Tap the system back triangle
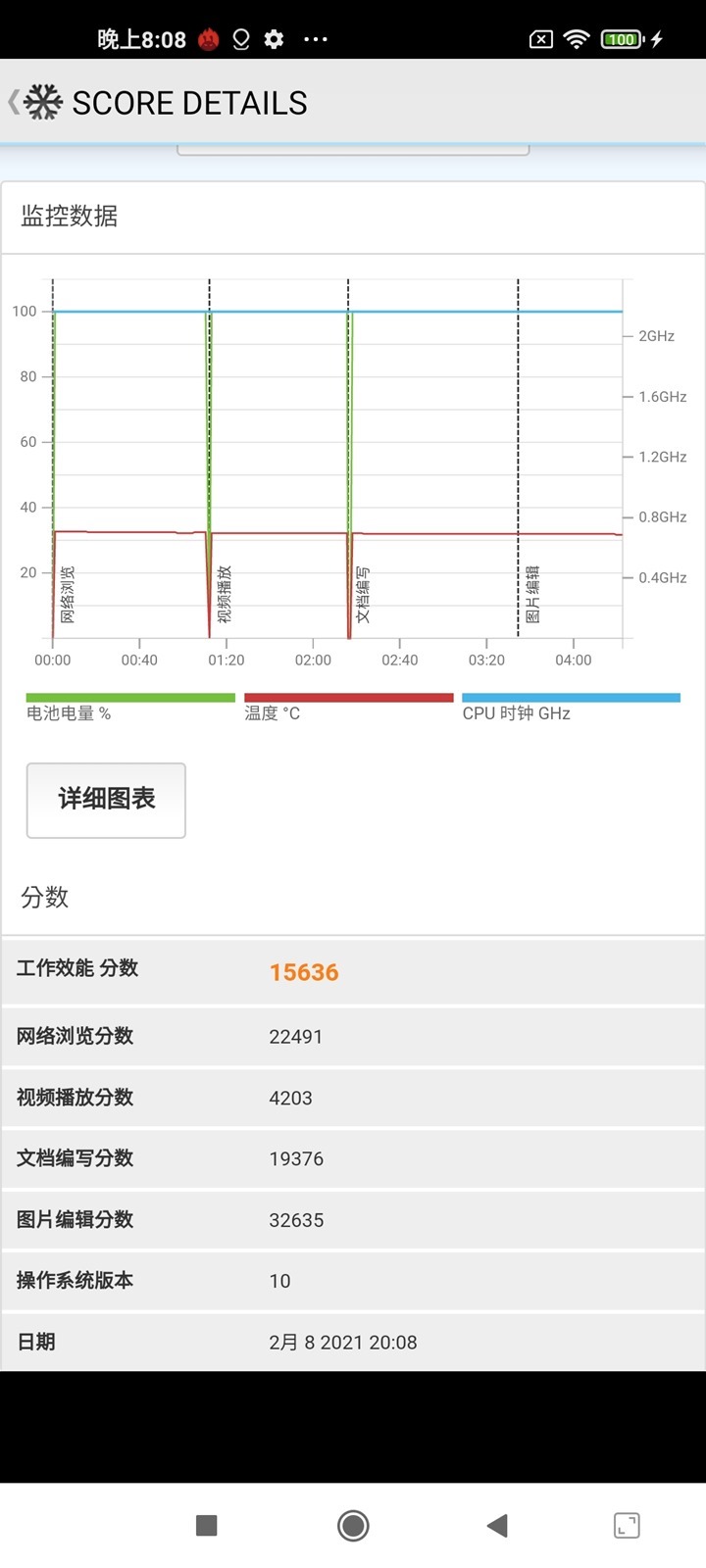706x1568 pixels. tap(497, 1525)
